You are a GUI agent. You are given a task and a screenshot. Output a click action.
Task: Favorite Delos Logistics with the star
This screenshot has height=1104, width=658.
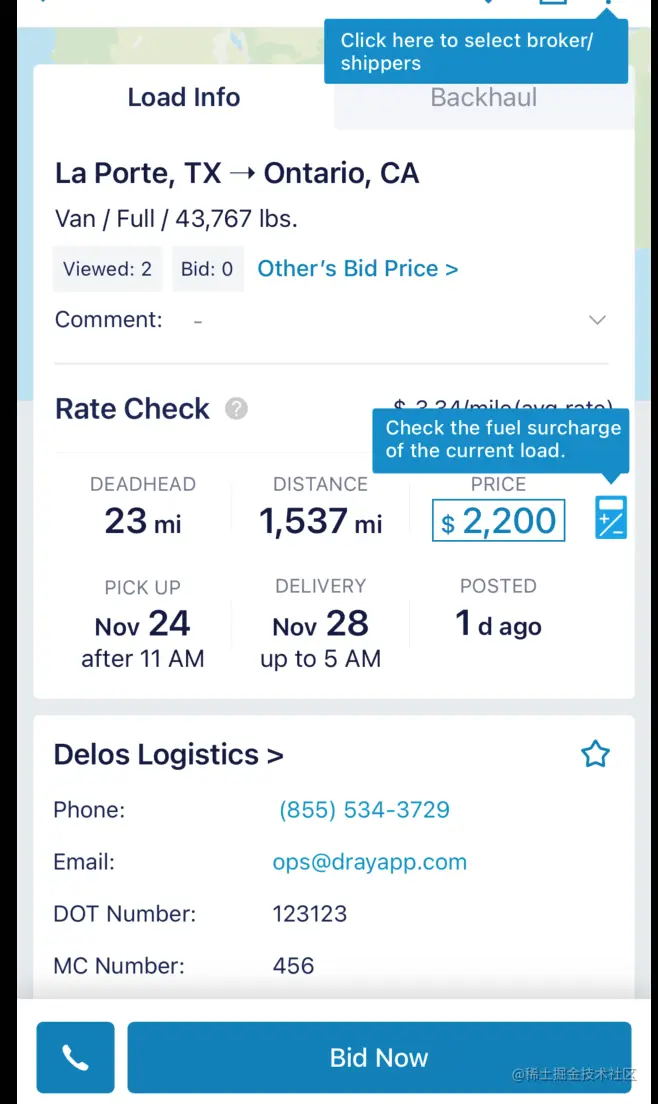click(x=595, y=754)
